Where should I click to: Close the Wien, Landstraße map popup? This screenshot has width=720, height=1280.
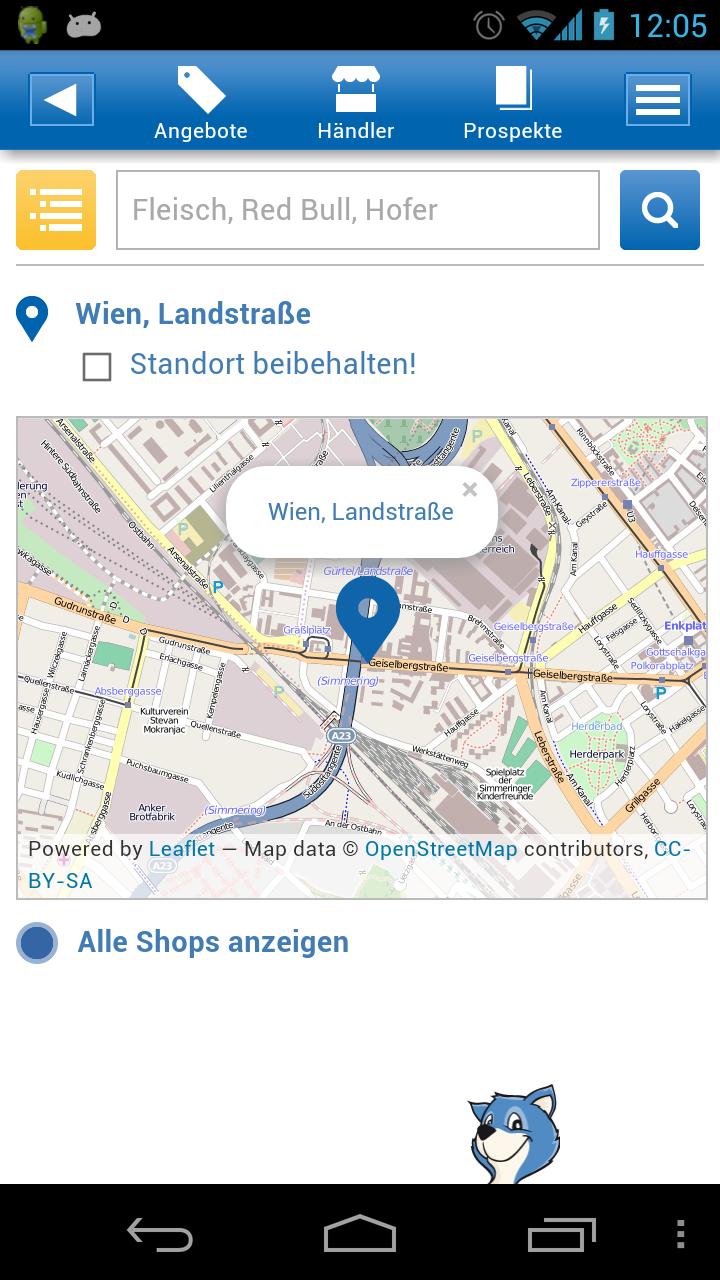(469, 490)
